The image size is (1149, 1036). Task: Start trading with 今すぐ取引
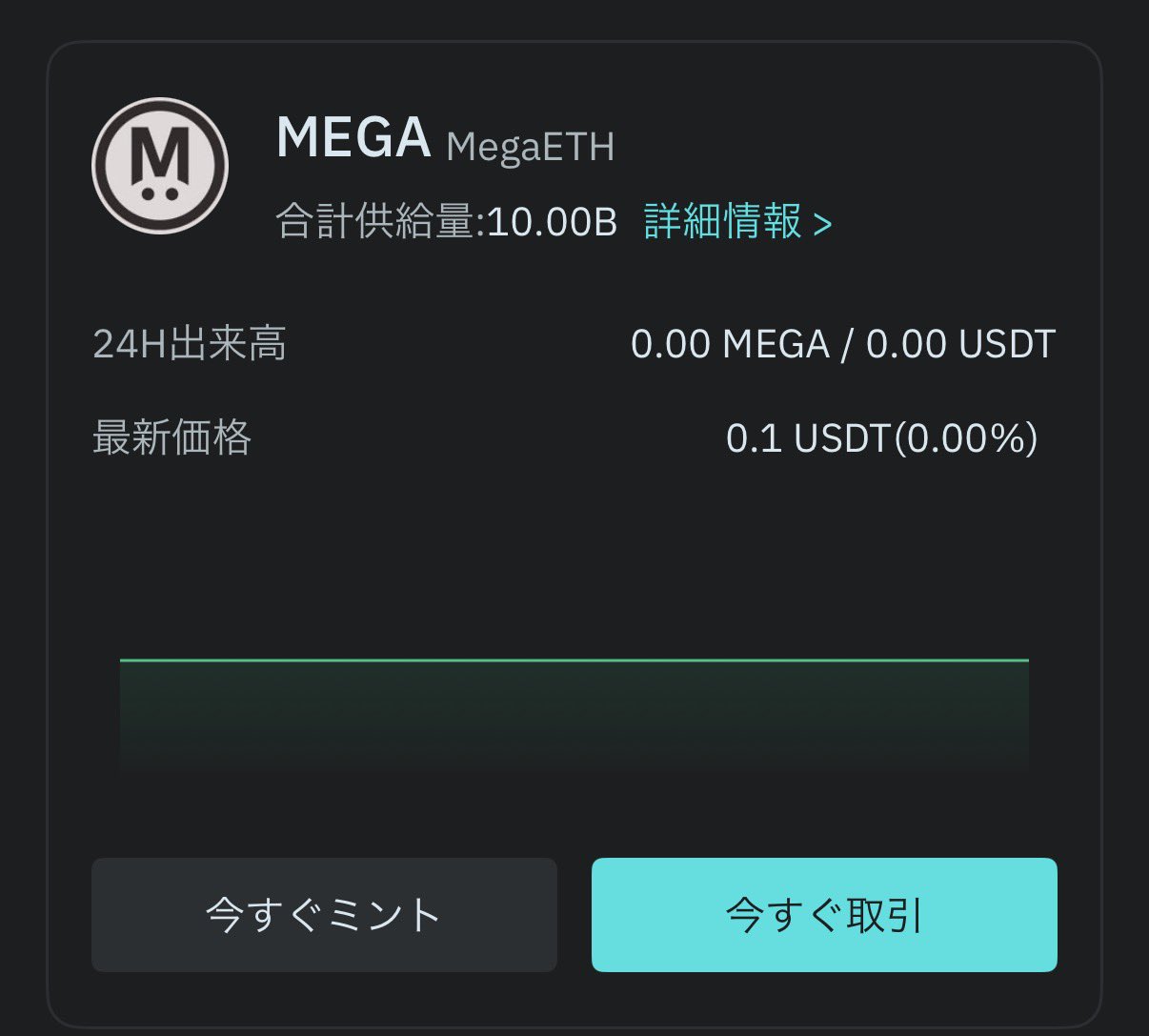[824, 915]
